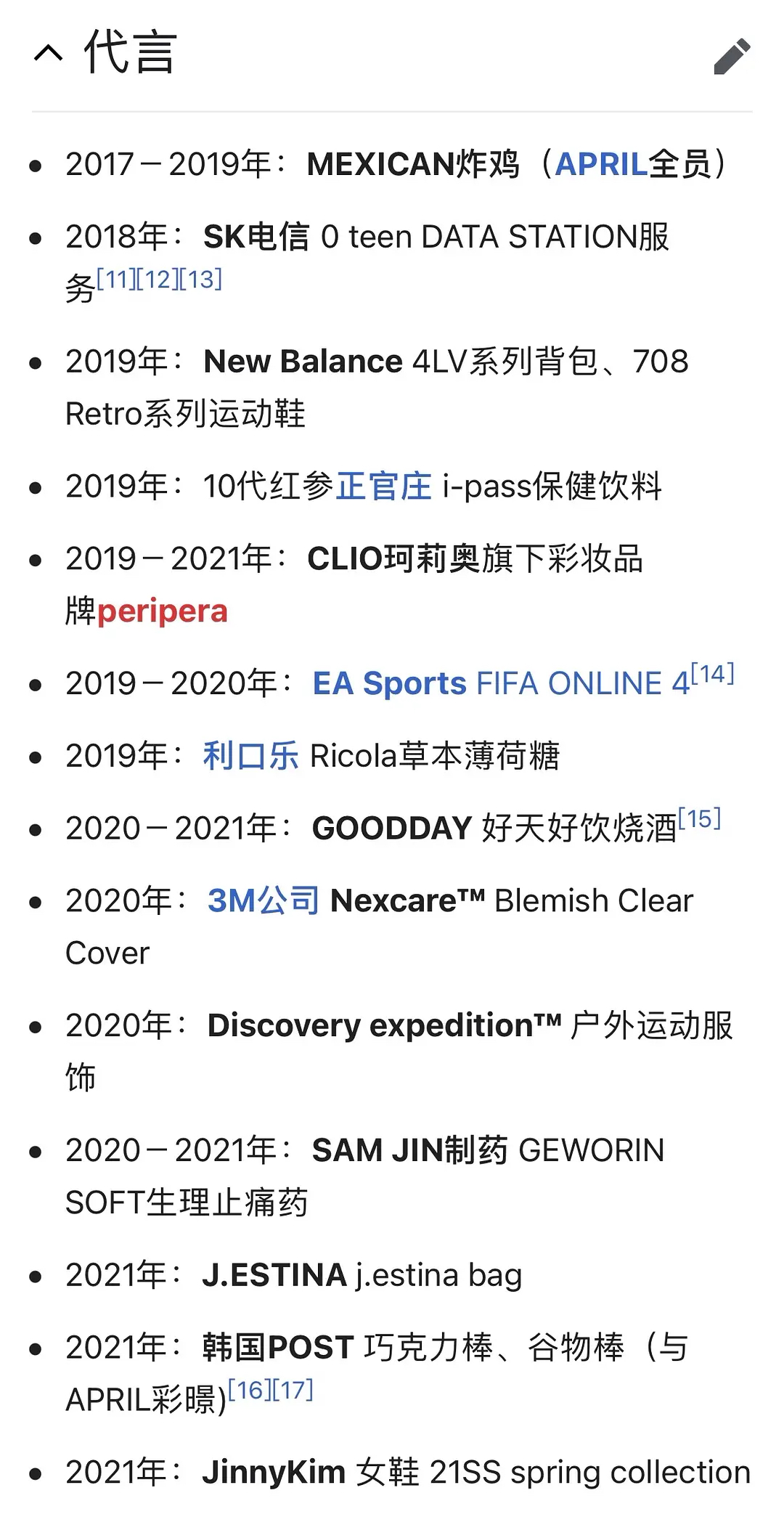This screenshot has height=1530, width=784.
Task: View citation 14
Action: coord(713,674)
